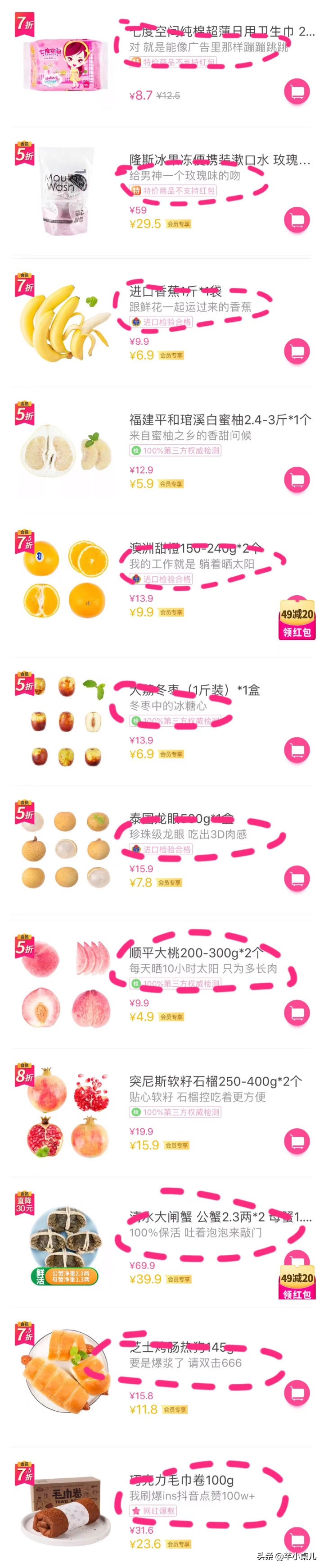Add 隆斯冰果冻 mouthwash to cart
The image size is (324, 1568).
(x=297, y=220)
